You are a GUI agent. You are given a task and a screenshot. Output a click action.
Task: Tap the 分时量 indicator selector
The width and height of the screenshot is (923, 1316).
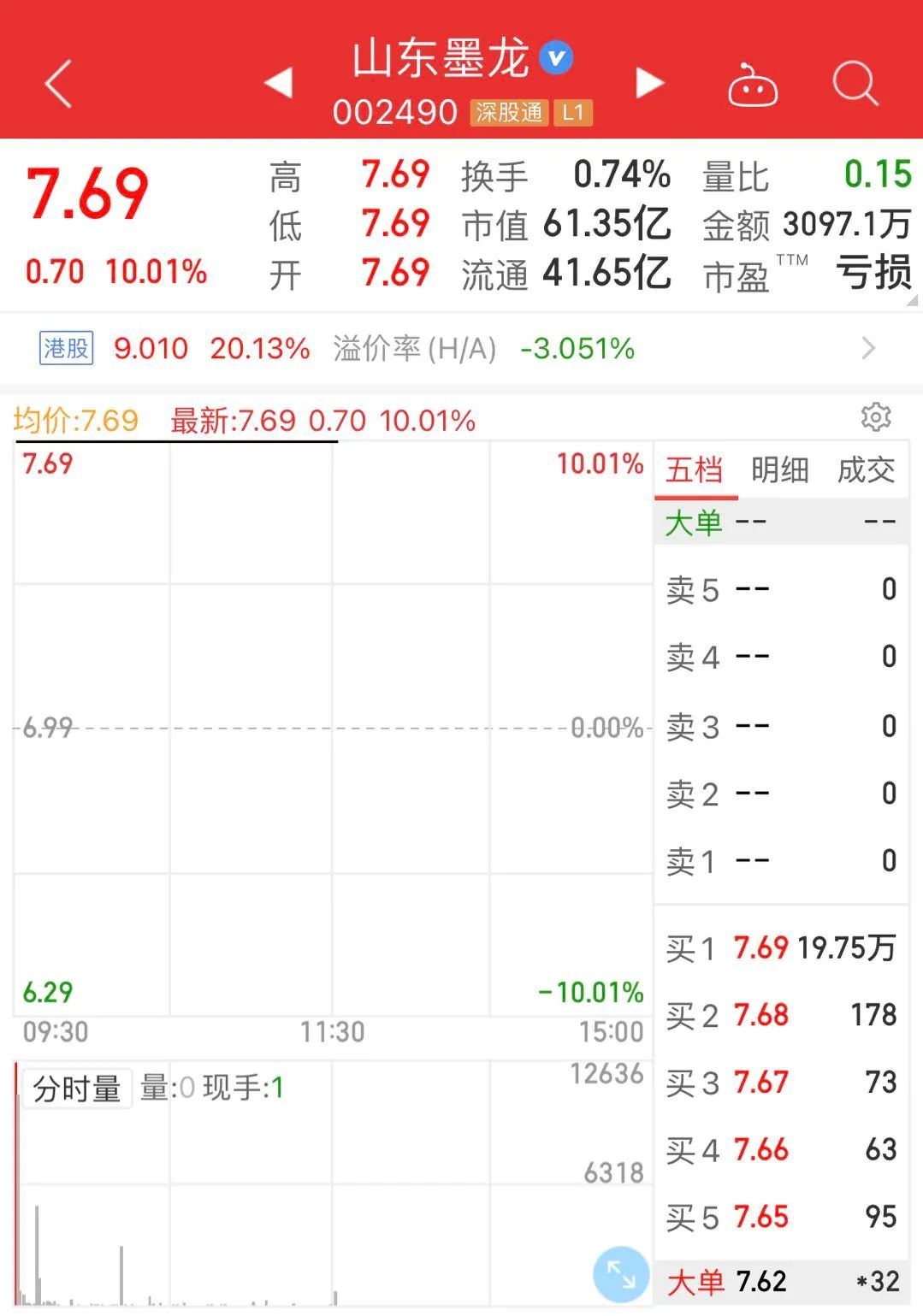pyautogui.click(x=77, y=1089)
